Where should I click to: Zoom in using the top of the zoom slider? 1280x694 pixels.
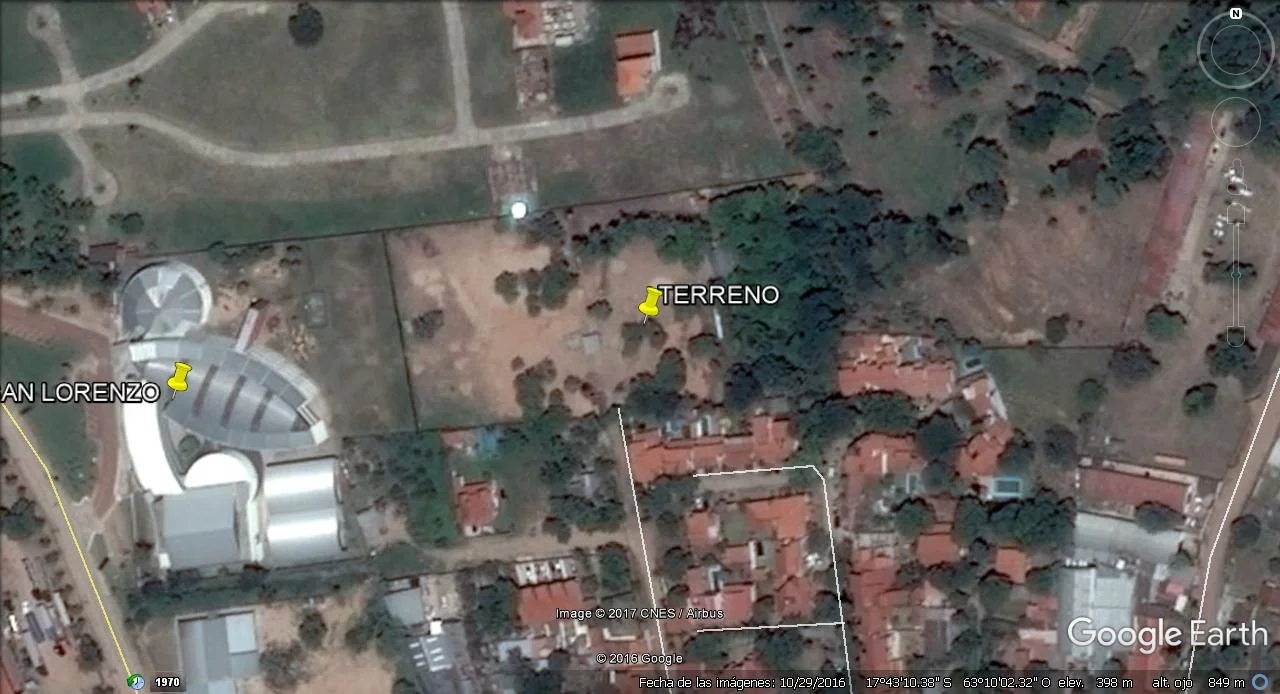coord(1236,213)
